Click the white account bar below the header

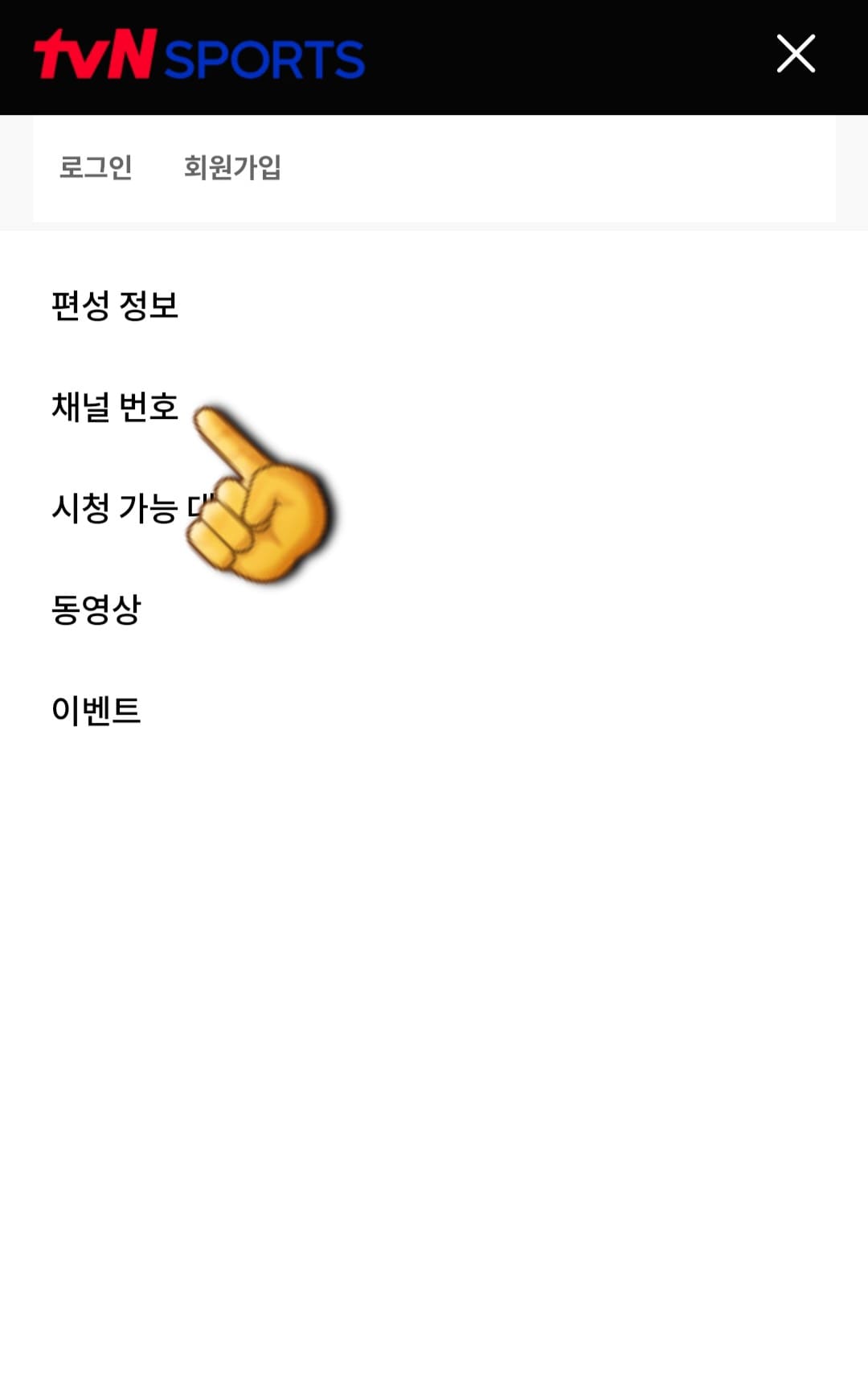pyautogui.click(x=434, y=169)
